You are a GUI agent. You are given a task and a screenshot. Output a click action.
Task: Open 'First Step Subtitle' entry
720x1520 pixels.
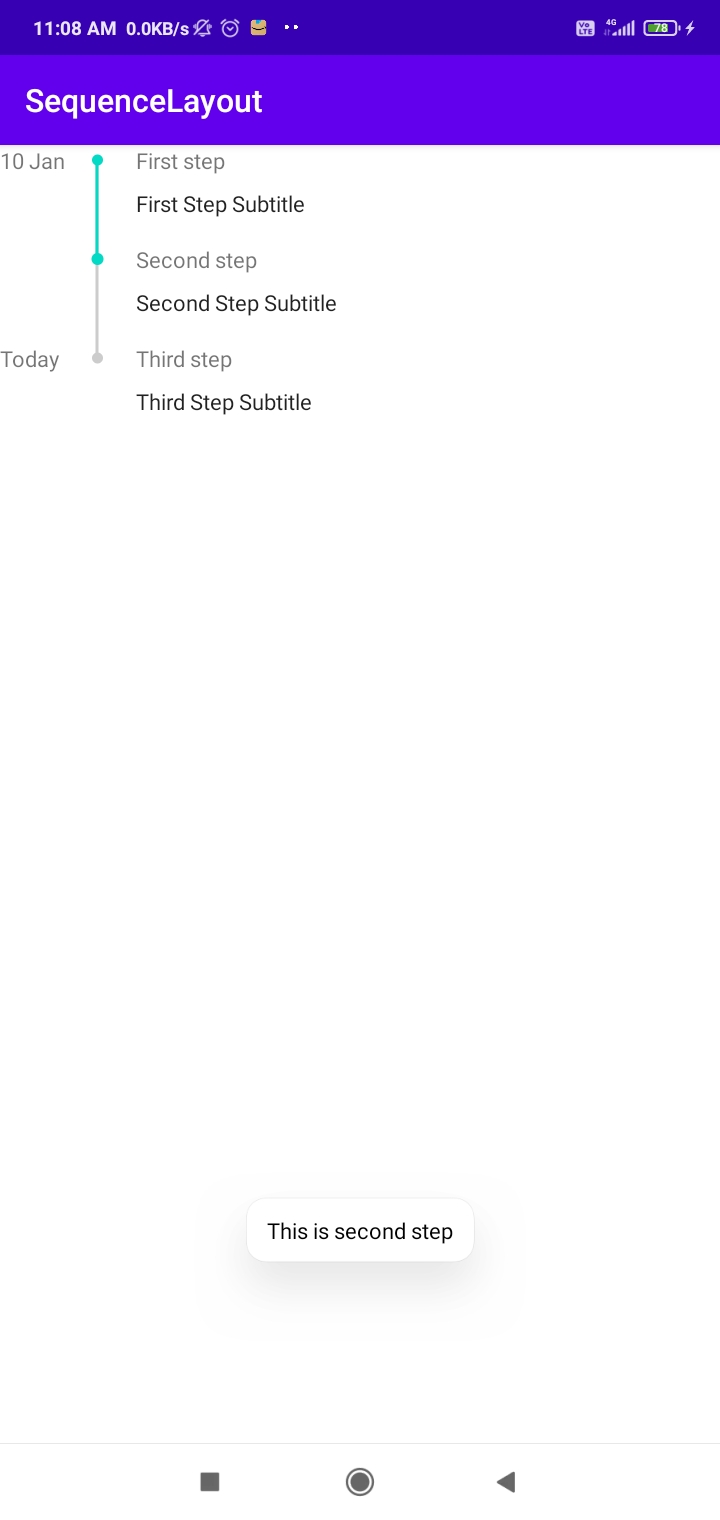click(219, 204)
